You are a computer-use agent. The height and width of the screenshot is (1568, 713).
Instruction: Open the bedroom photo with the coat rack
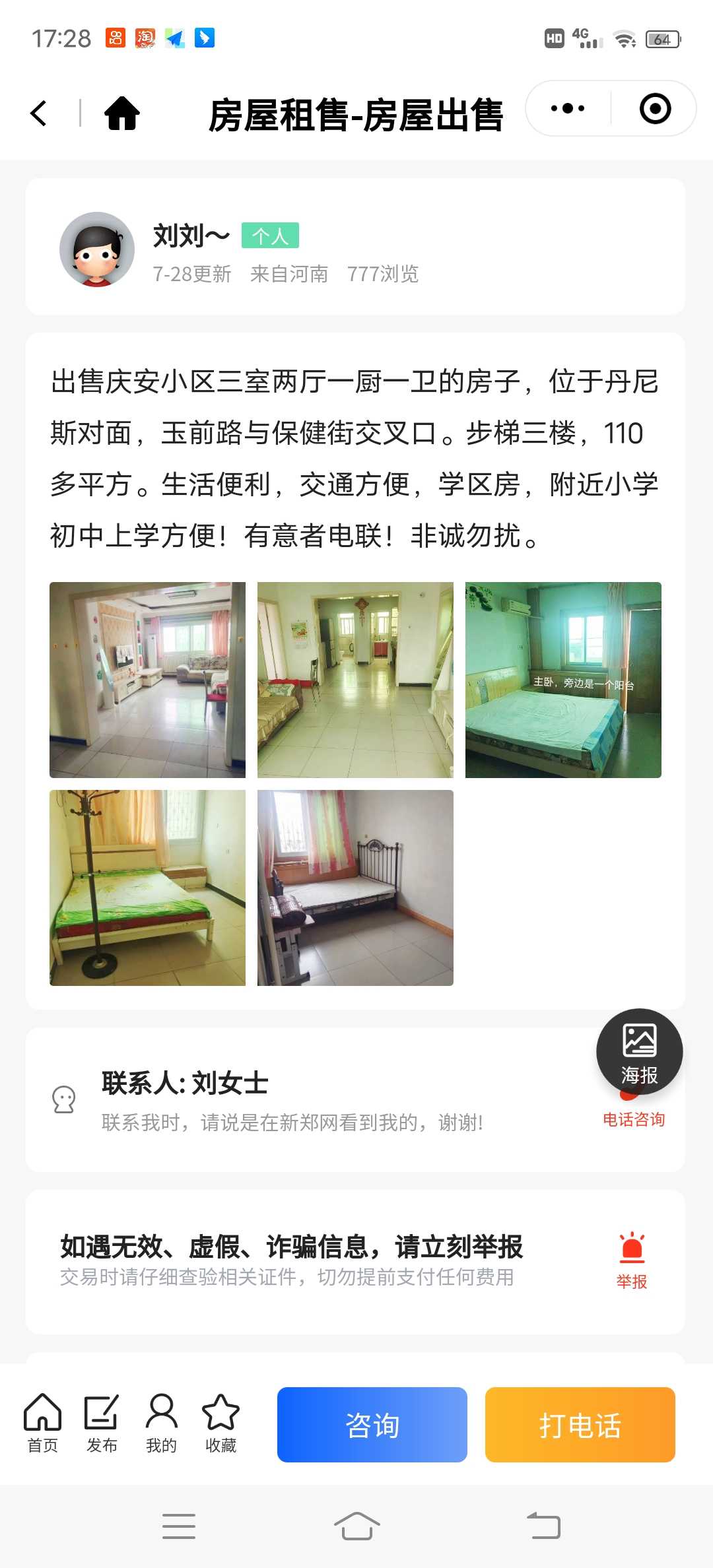pos(147,888)
